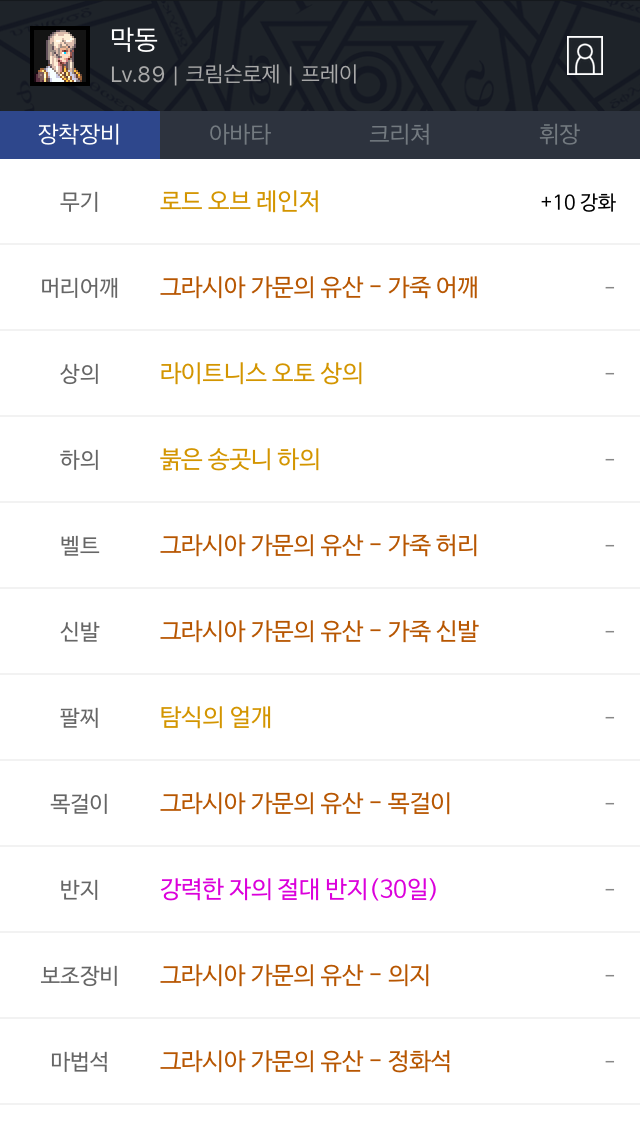Tap 붉은 송곳니 하의 item

(240, 459)
